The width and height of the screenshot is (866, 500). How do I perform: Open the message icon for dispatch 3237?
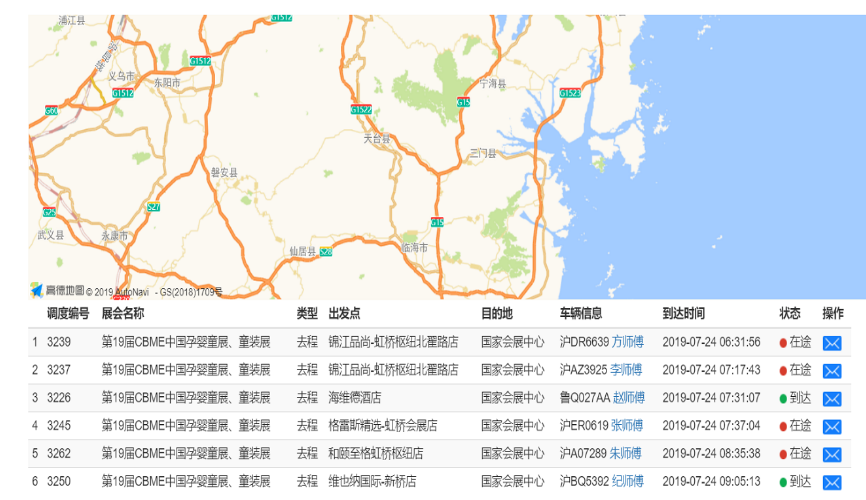(x=832, y=371)
